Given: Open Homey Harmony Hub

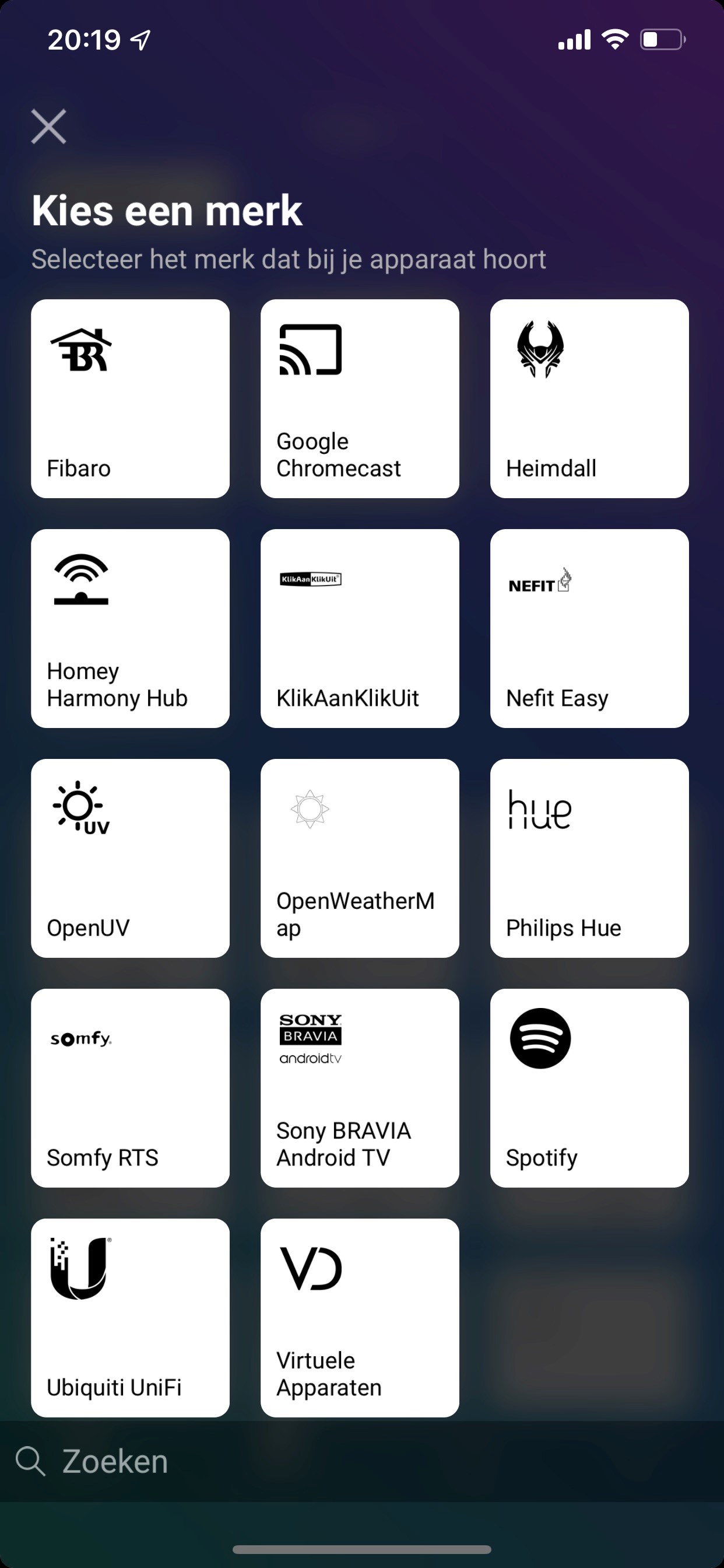Looking at the screenshot, I should pos(129,628).
